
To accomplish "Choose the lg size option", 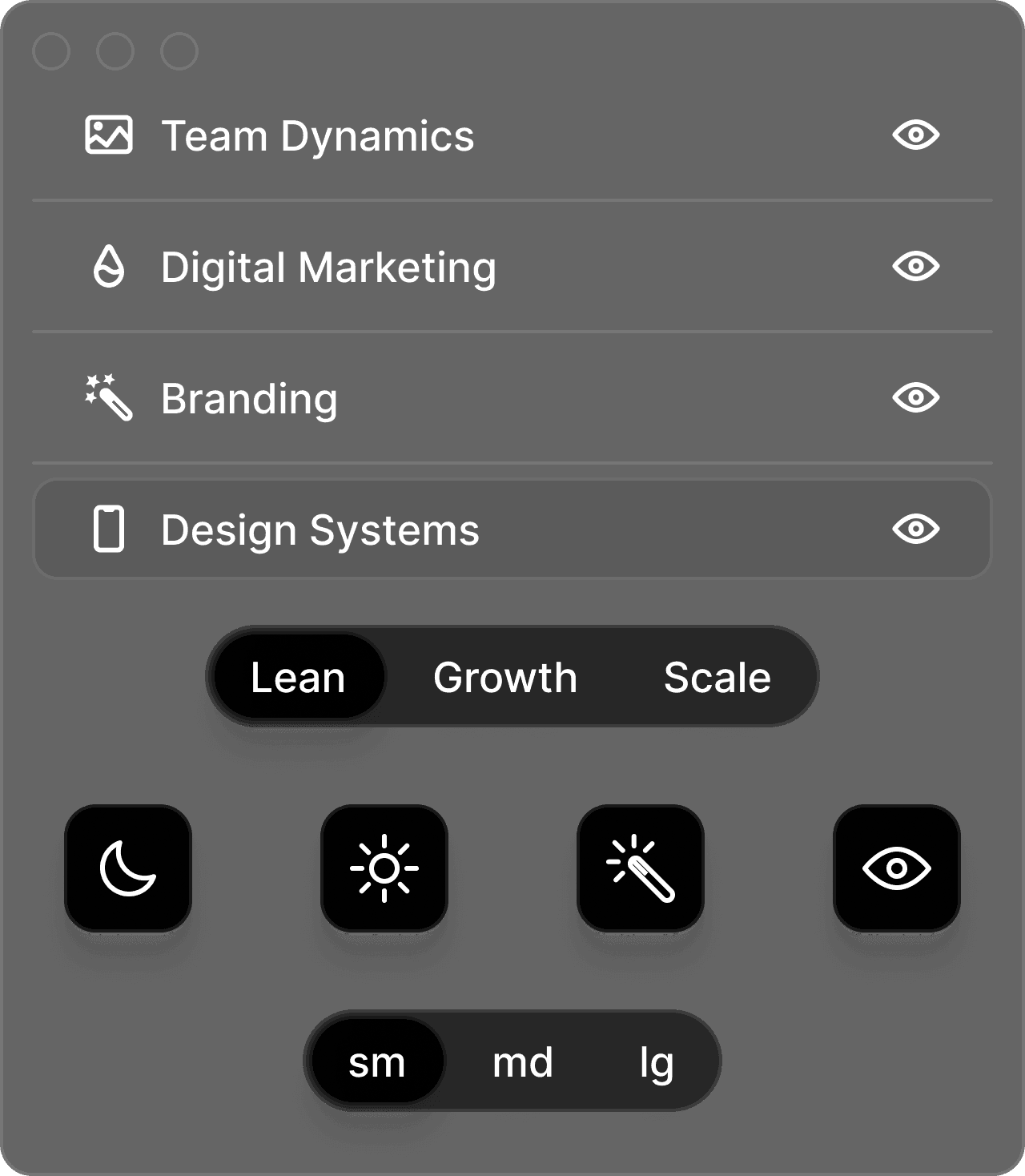I will coord(657,1061).
